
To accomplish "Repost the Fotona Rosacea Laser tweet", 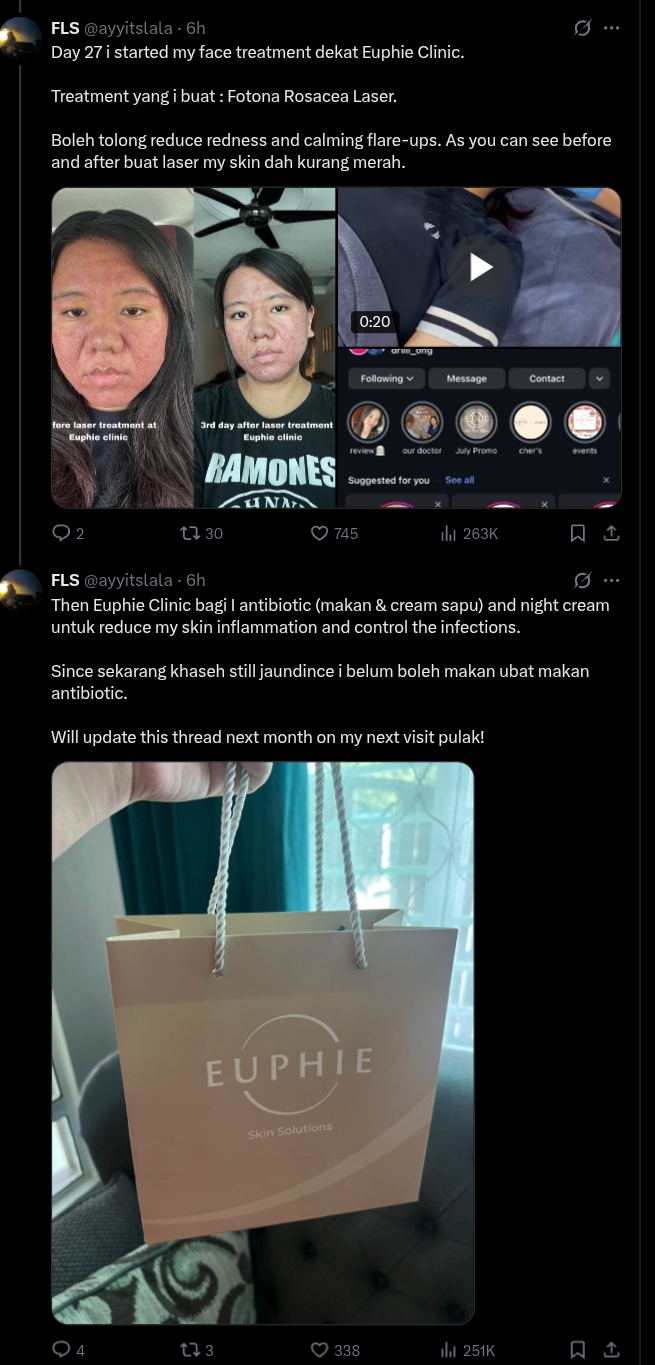I will [189, 533].
